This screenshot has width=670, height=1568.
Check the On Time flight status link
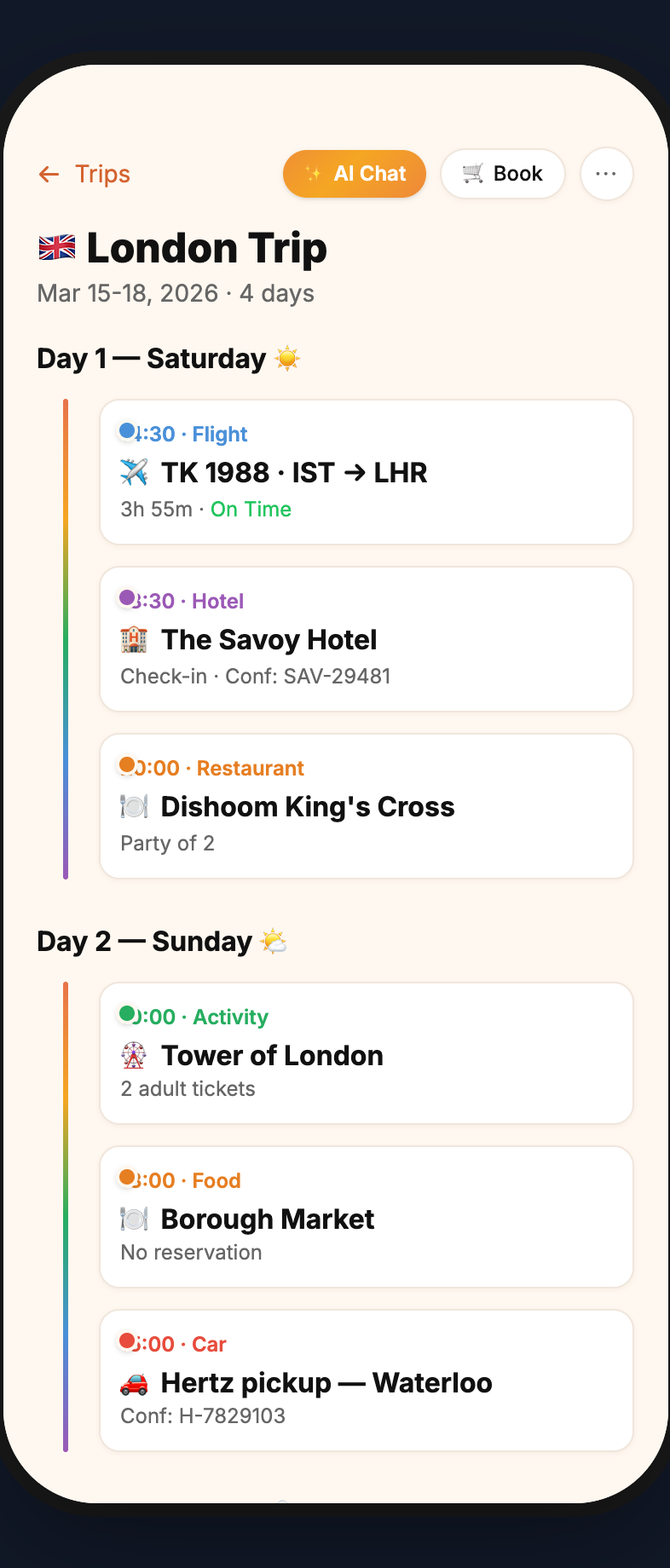(x=251, y=509)
